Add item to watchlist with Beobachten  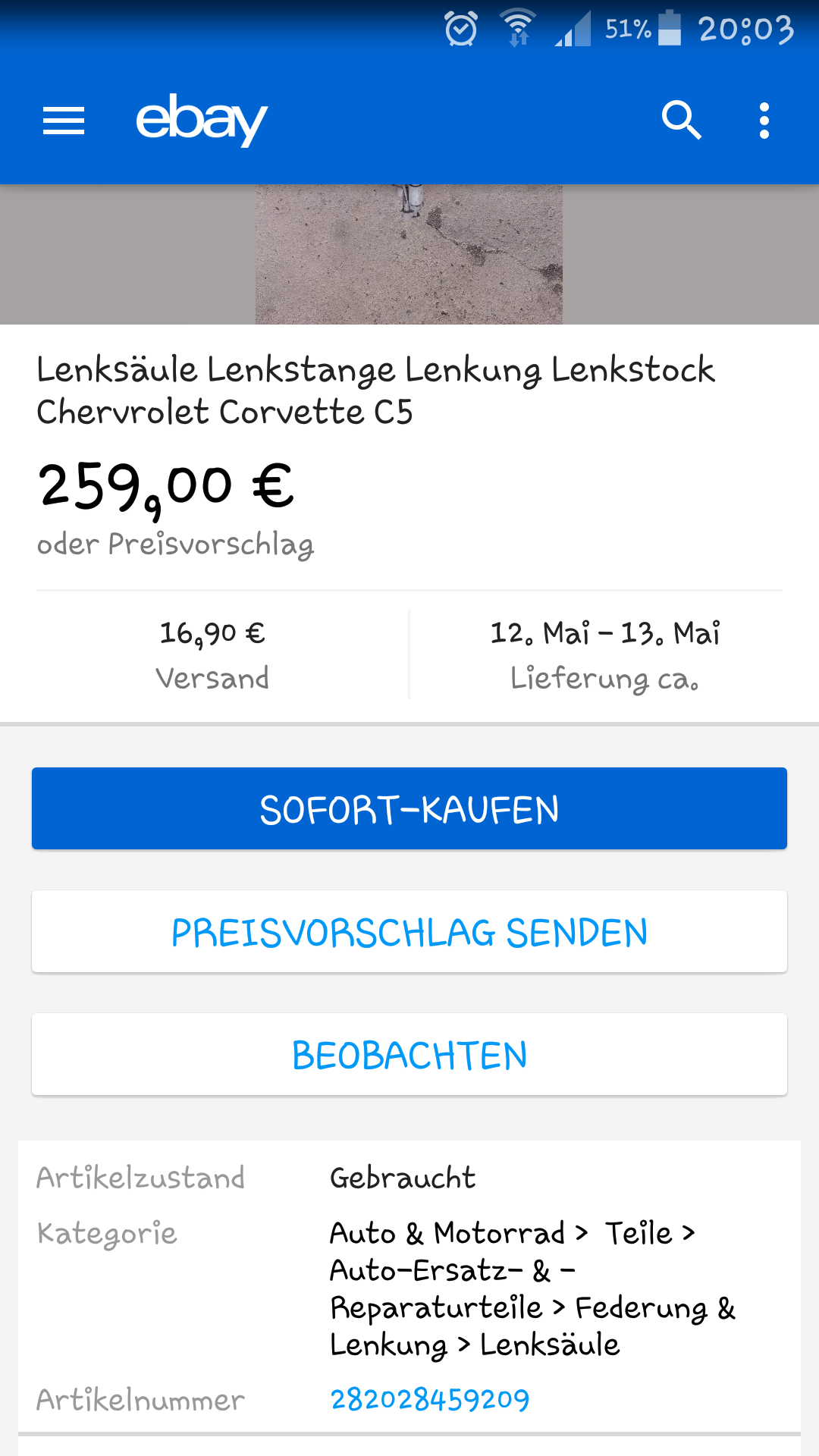click(409, 1055)
